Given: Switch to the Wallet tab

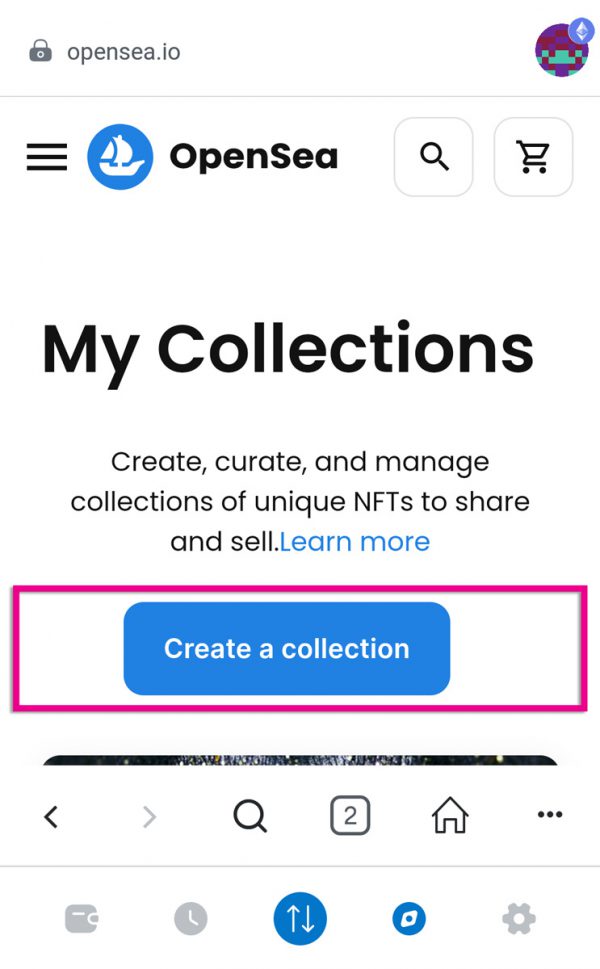Looking at the screenshot, I should pyautogui.click(x=82, y=918).
